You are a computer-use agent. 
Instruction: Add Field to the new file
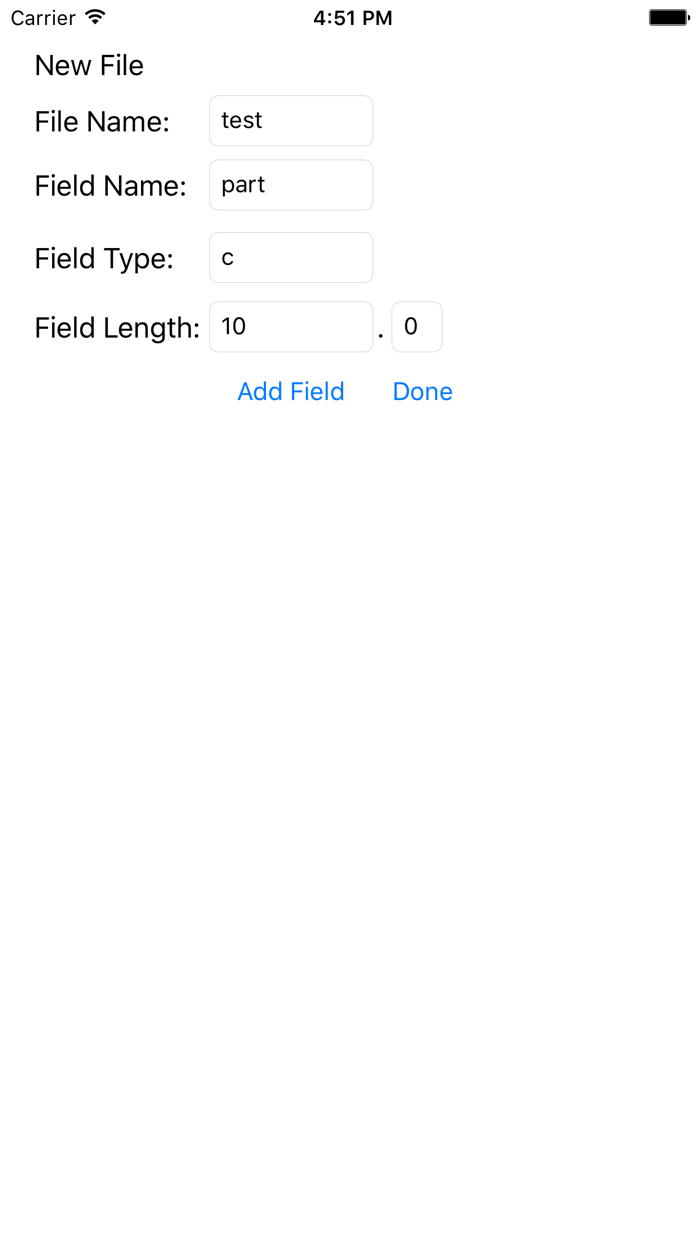[291, 391]
